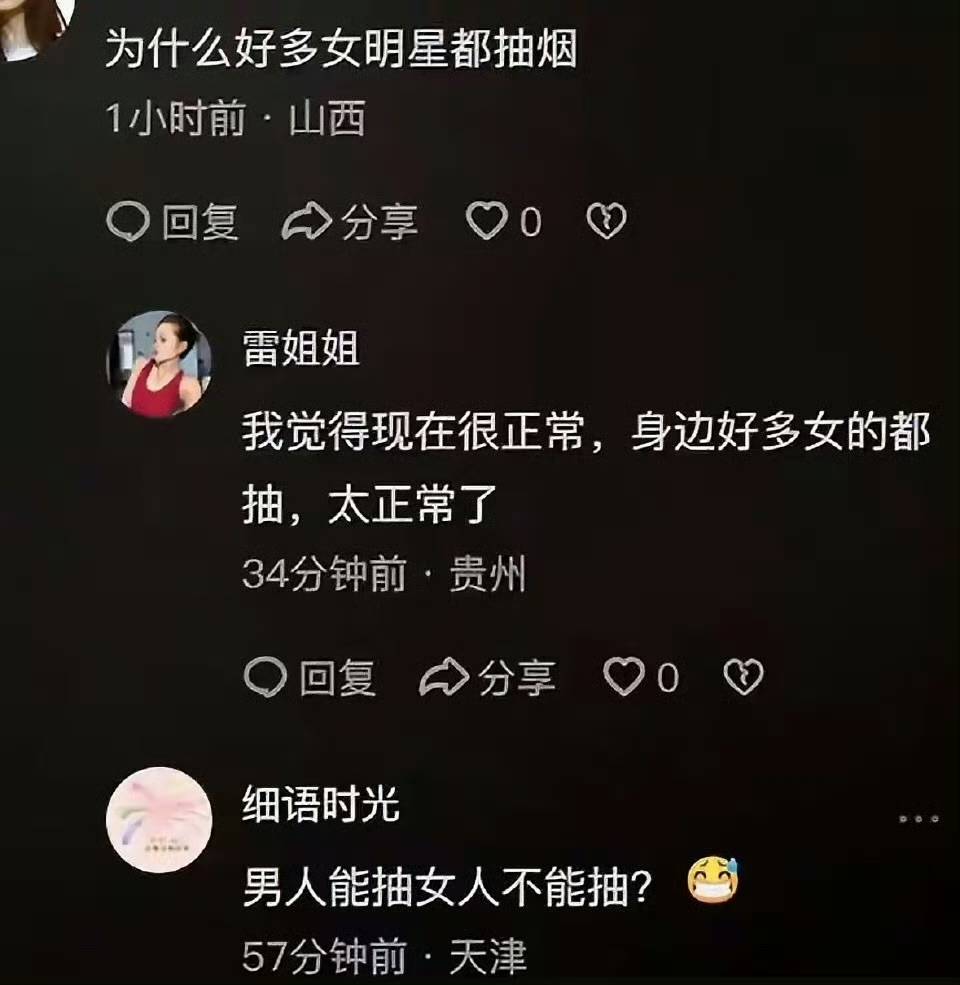The width and height of the screenshot is (960, 985).
Task: Dislike 雷姐姐's comment
Action: pyautogui.click(x=743, y=678)
